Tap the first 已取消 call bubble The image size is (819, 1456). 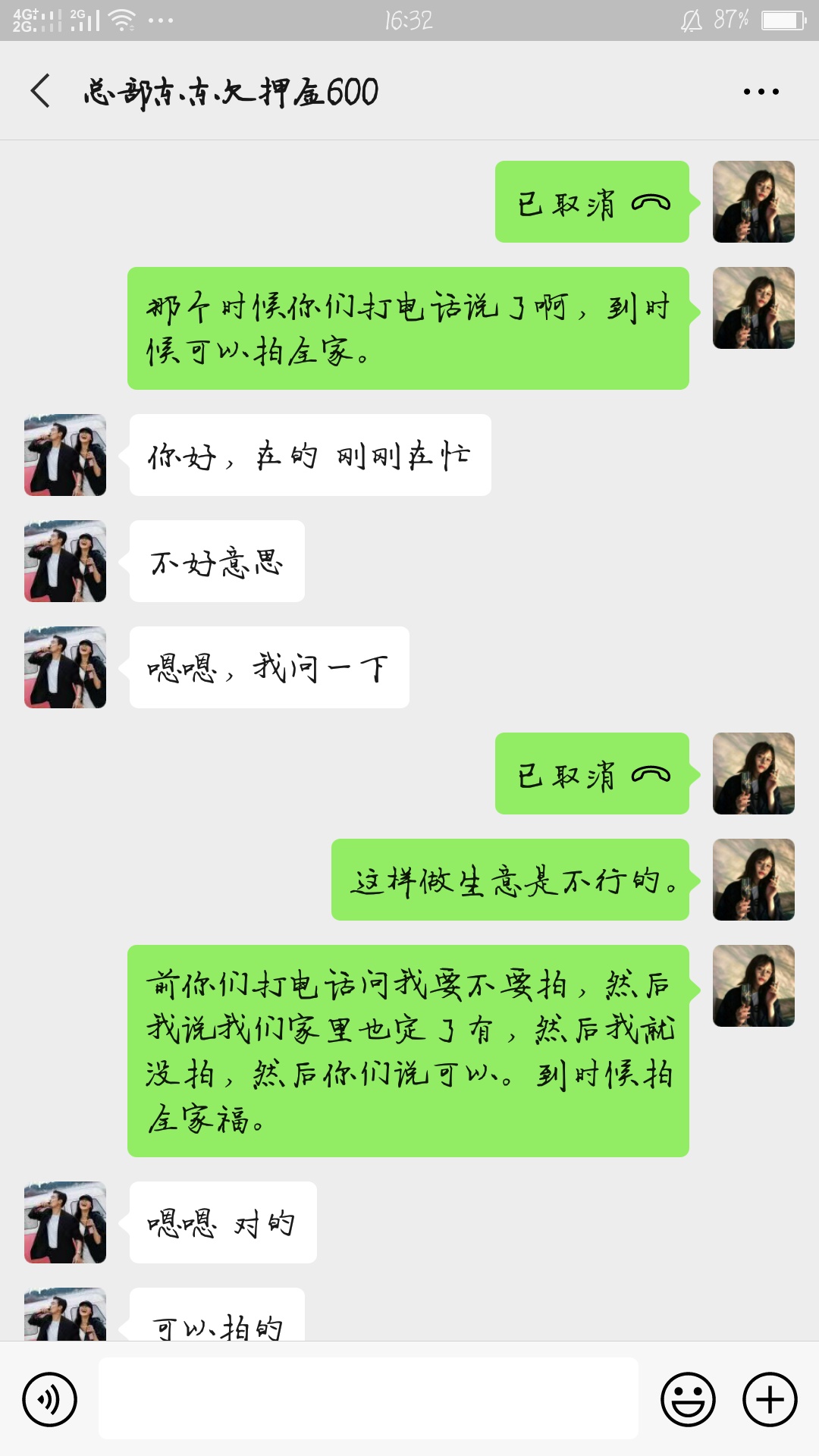[x=591, y=202]
